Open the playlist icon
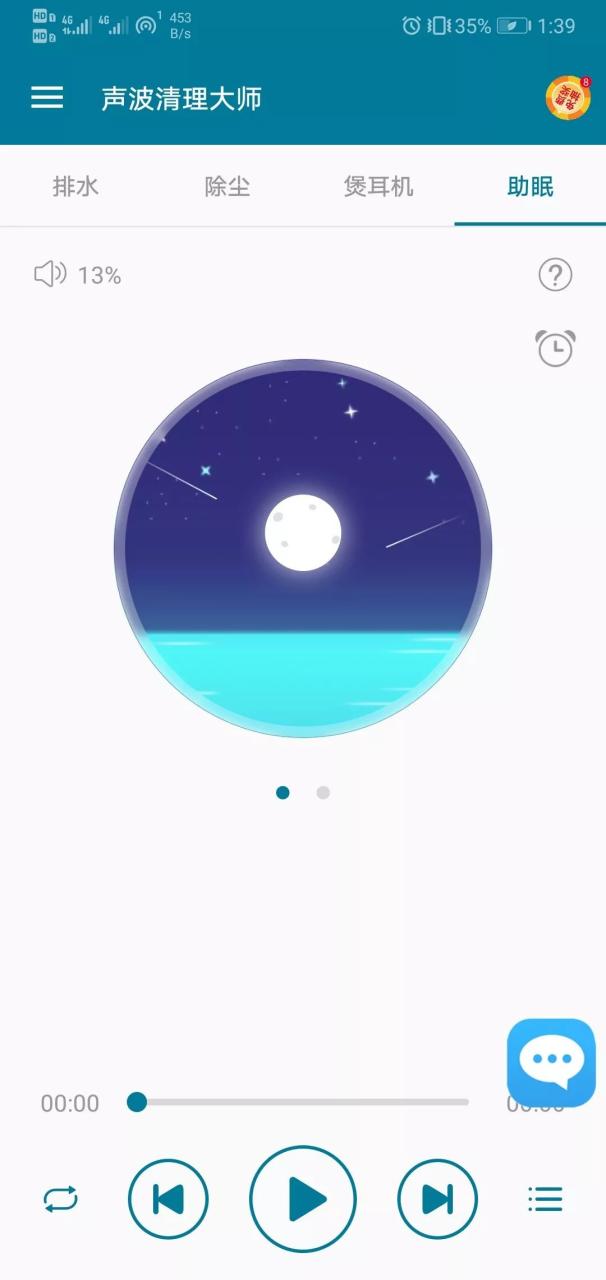606x1280 pixels. coord(545,1198)
